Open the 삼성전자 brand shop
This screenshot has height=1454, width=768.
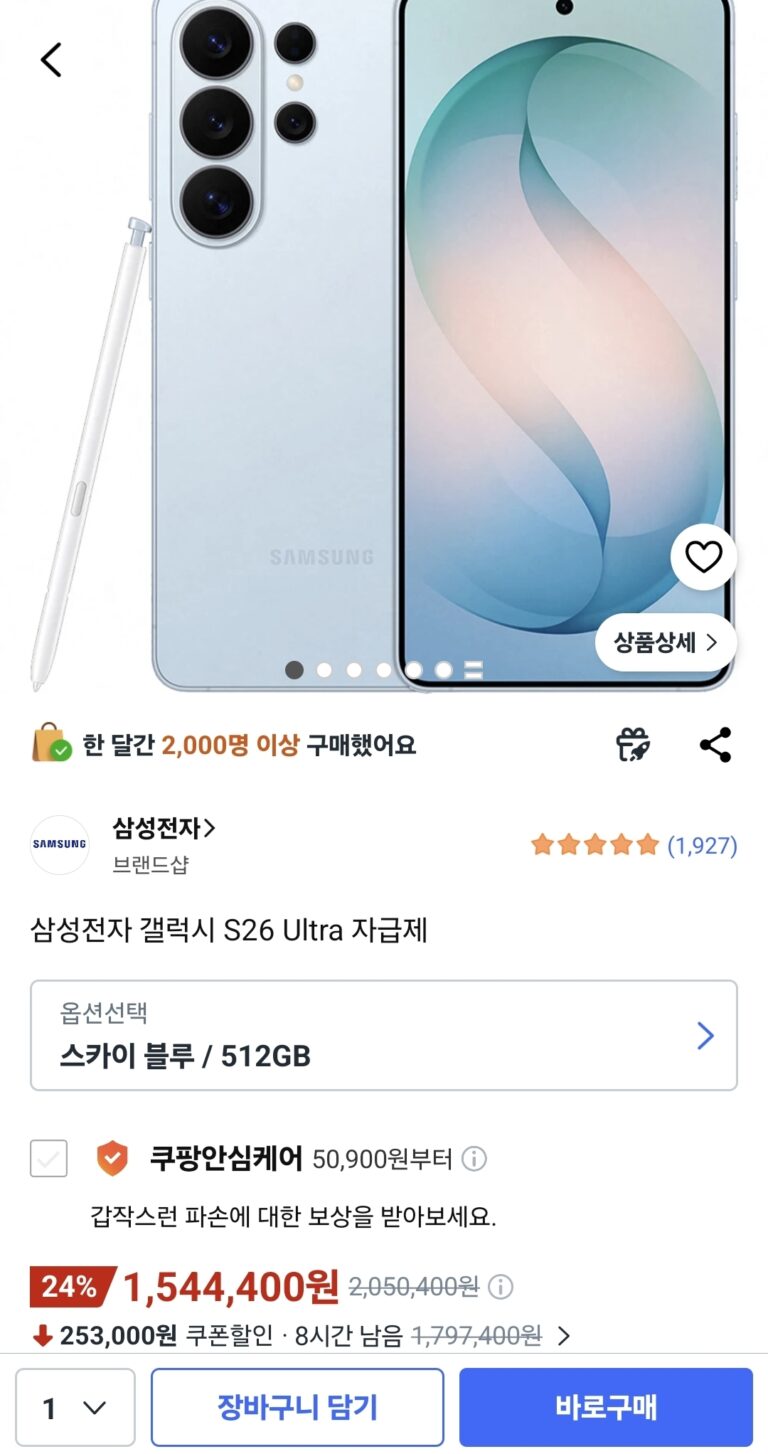pyautogui.click(x=164, y=829)
